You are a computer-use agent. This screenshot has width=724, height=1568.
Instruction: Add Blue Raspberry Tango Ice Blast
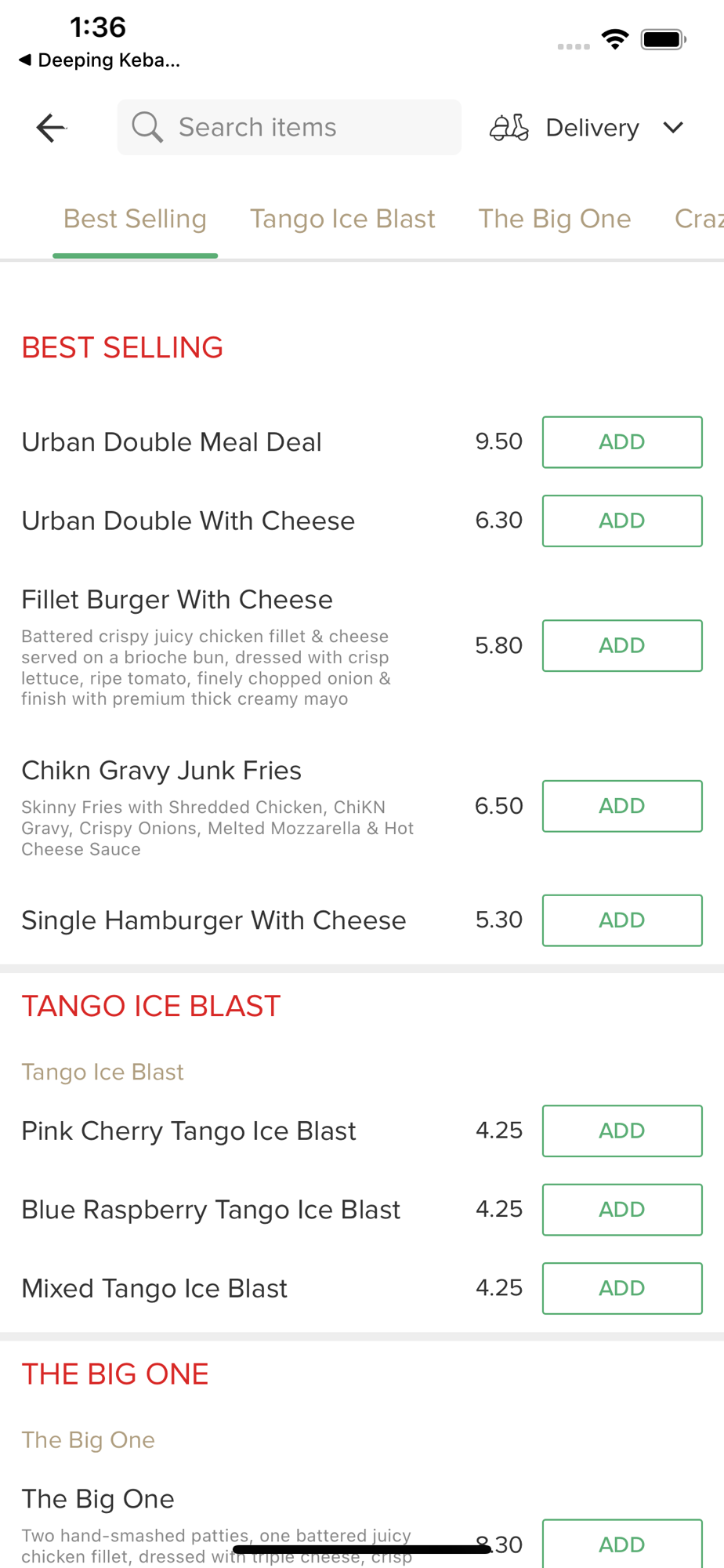[622, 1210]
